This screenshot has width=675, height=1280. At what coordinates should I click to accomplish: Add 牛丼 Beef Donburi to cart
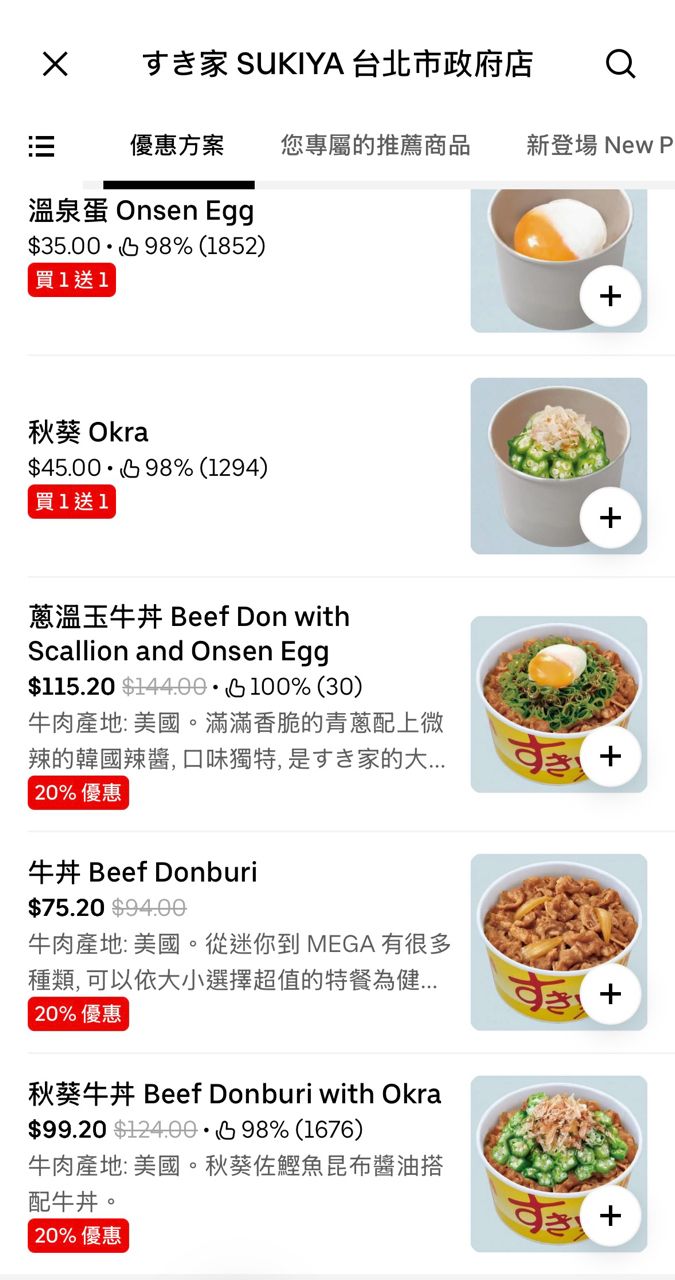(x=610, y=994)
